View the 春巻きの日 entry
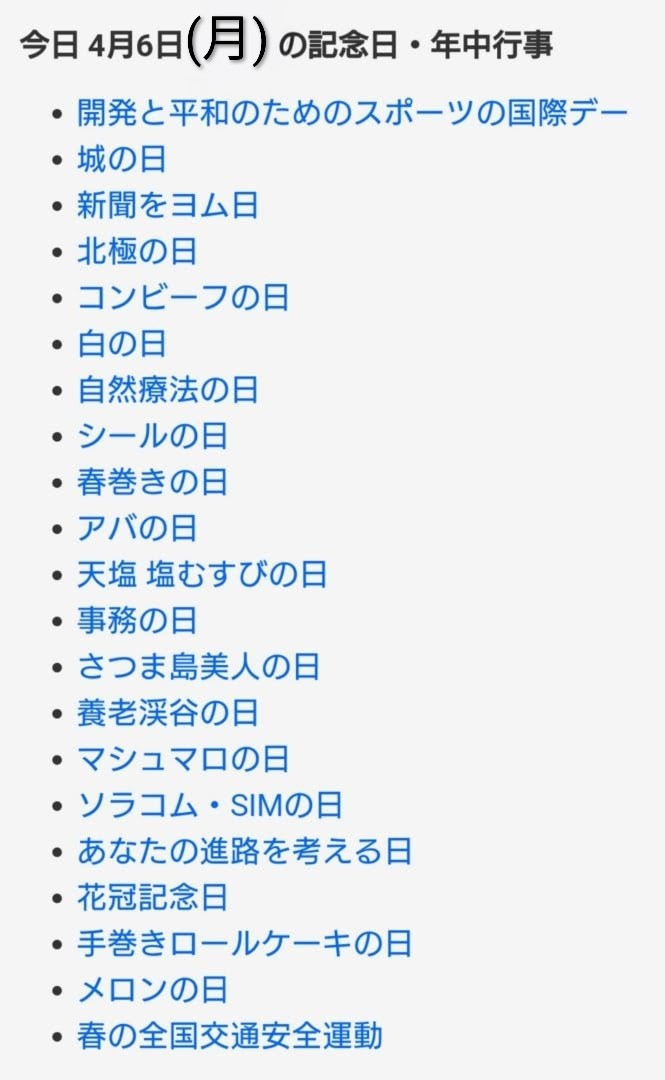The height and width of the screenshot is (1080, 665). [152, 481]
